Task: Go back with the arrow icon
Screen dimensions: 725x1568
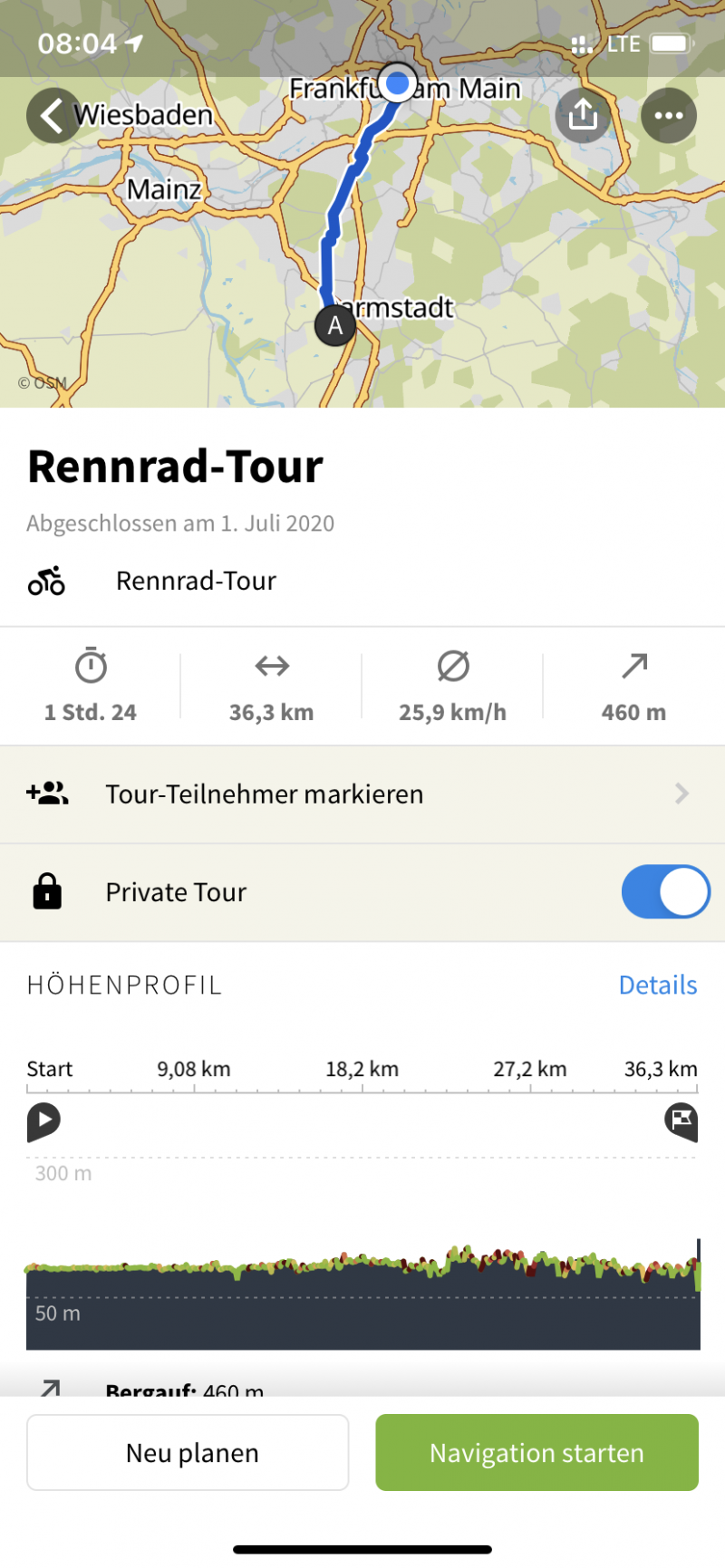Action: click(x=53, y=116)
